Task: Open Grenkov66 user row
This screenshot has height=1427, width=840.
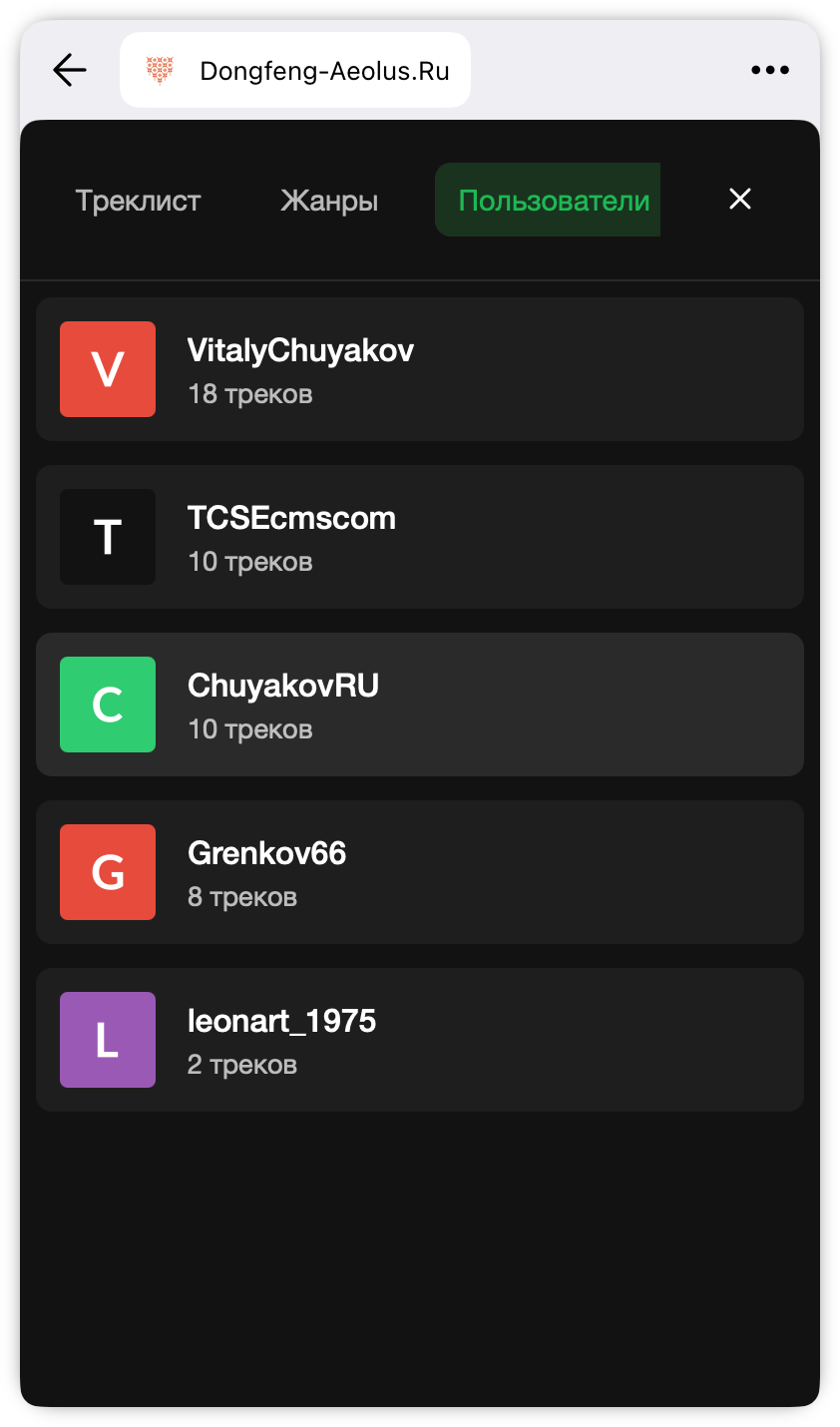Action: (420, 872)
